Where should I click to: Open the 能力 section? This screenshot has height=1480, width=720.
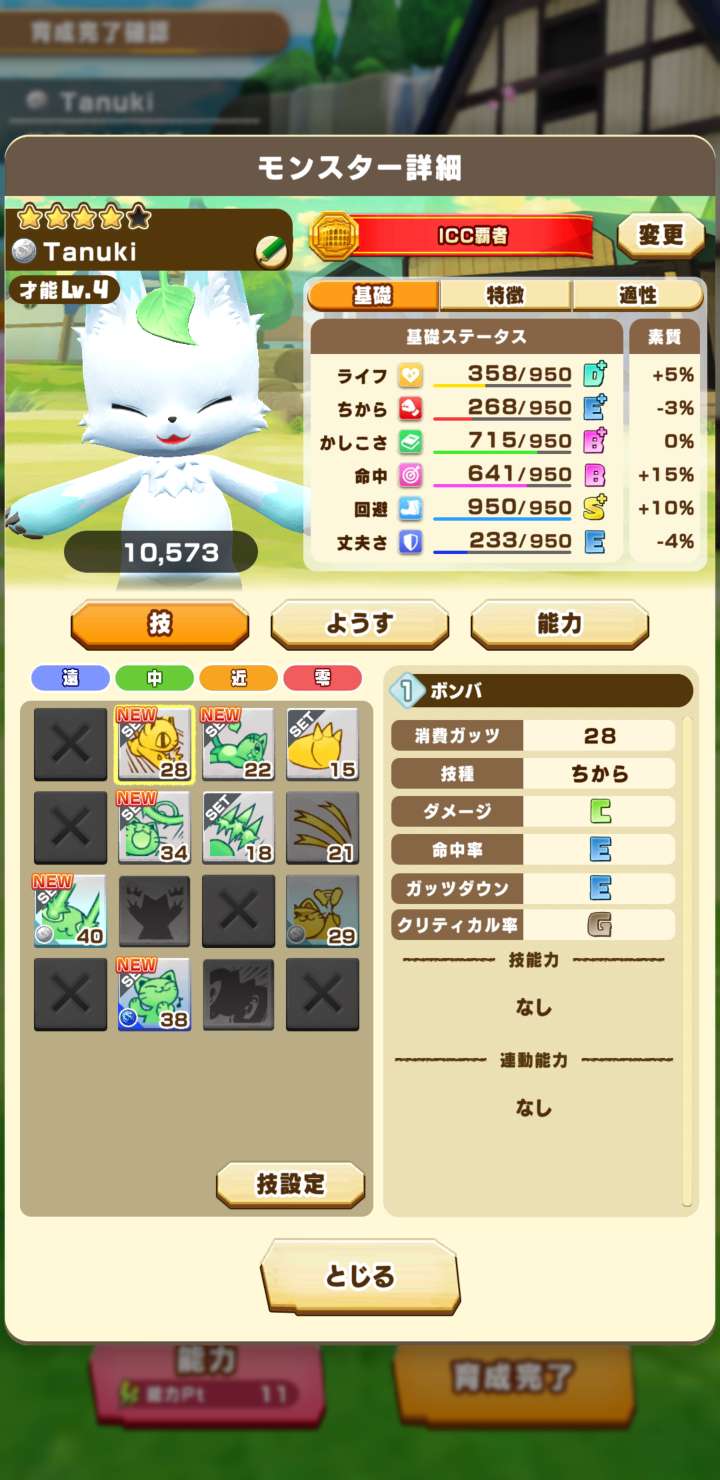pos(559,625)
